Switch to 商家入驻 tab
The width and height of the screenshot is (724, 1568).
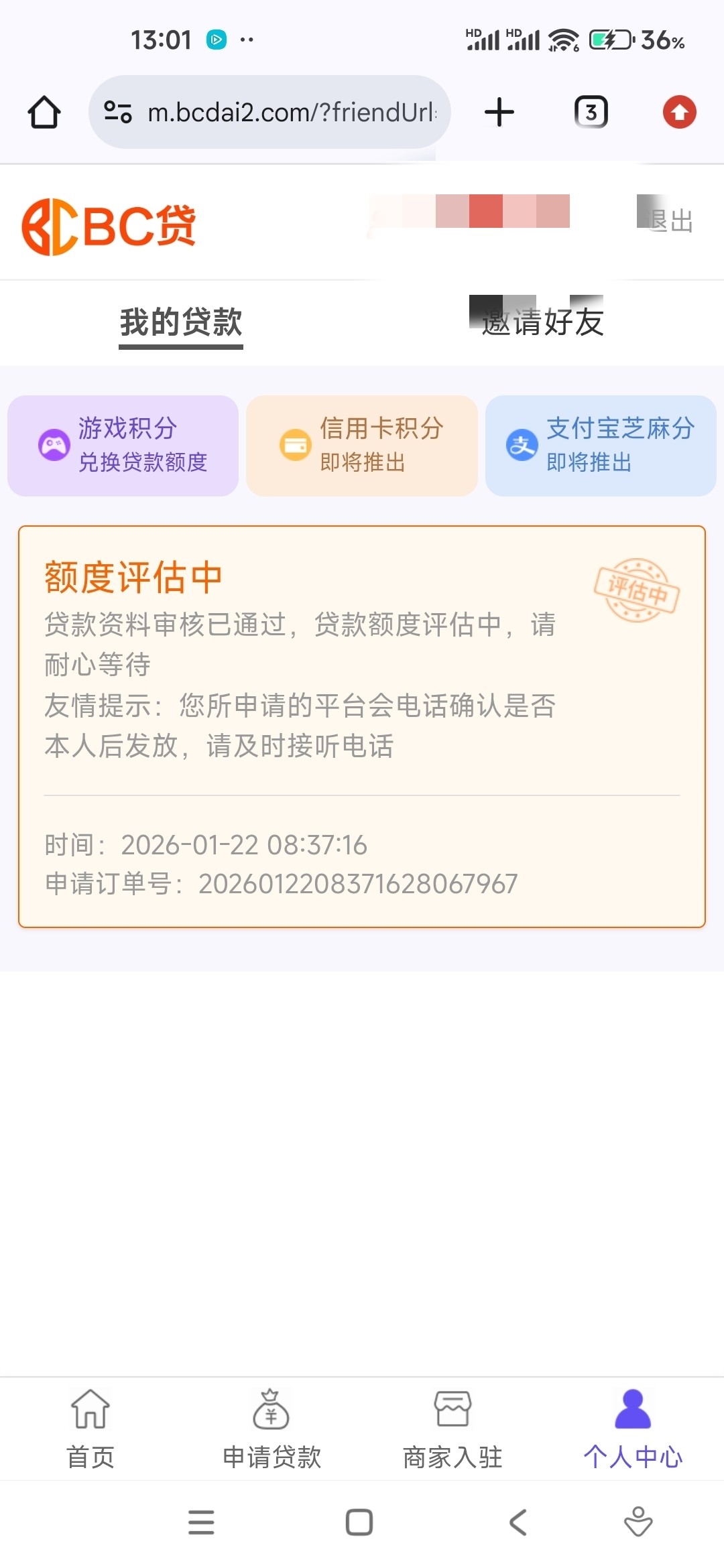tap(452, 1429)
